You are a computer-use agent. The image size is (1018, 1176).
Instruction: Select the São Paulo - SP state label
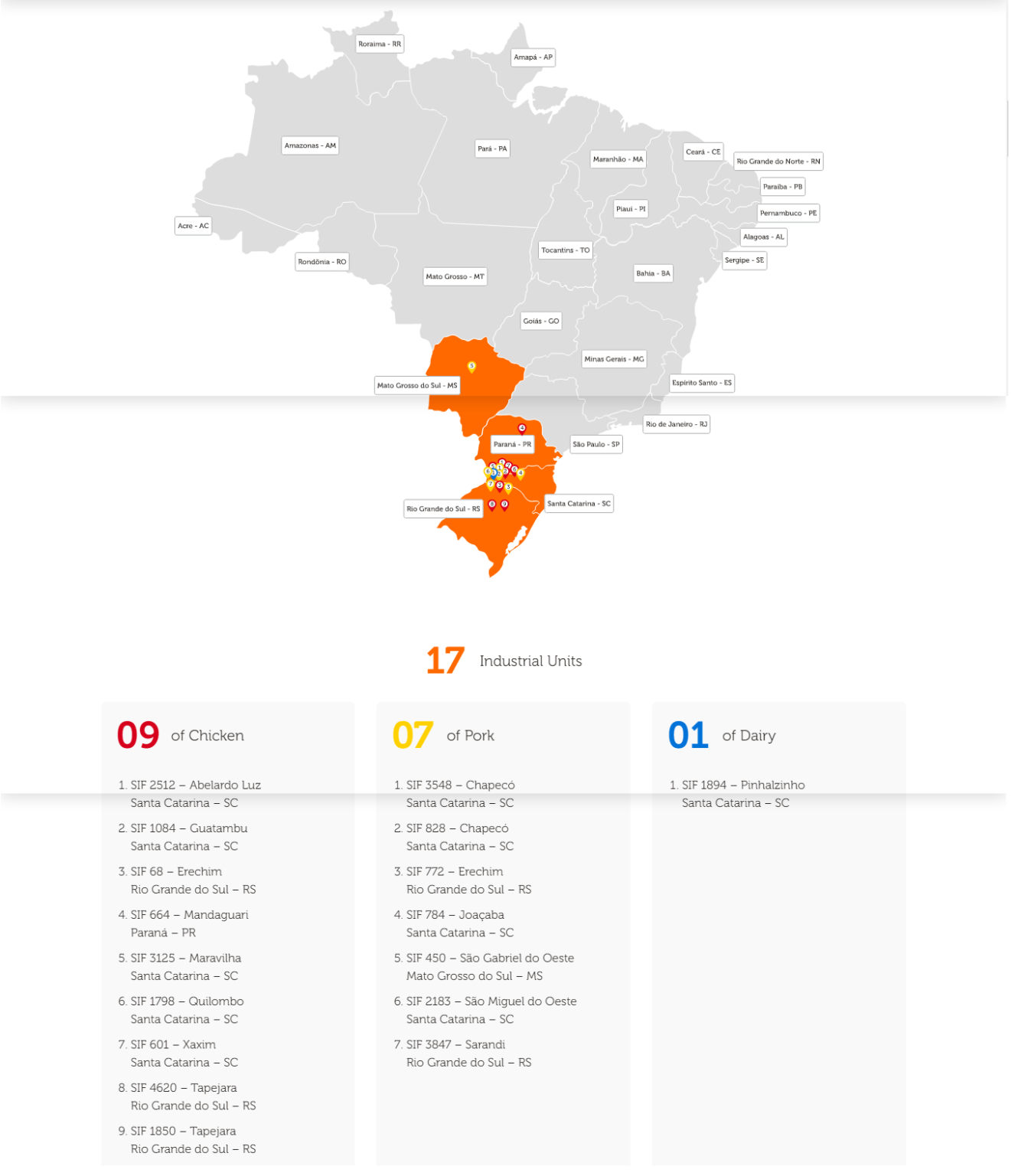pos(596,445)
